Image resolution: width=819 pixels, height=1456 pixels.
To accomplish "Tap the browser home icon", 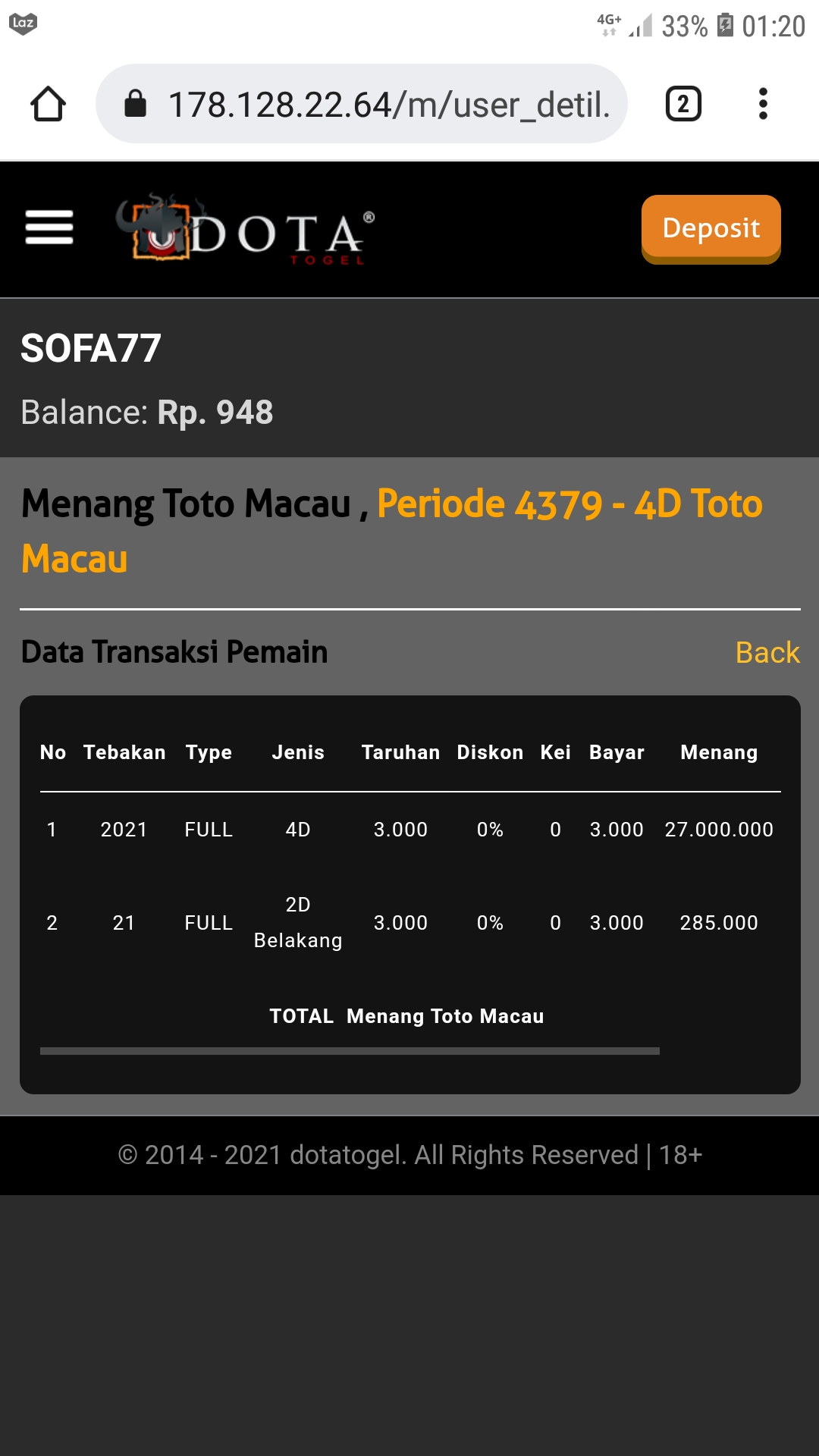I will [48, 104].
